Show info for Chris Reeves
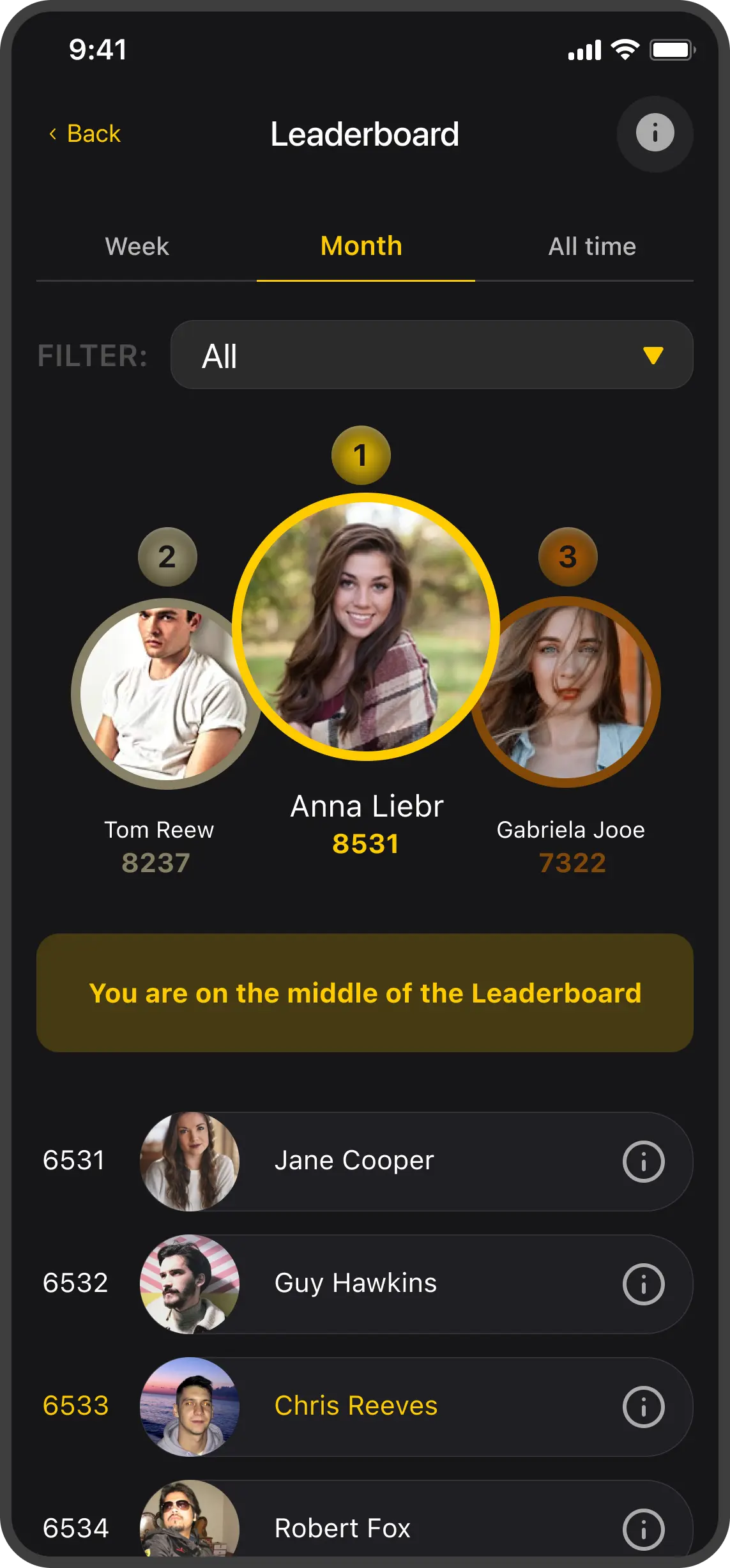 (643, 1406)
